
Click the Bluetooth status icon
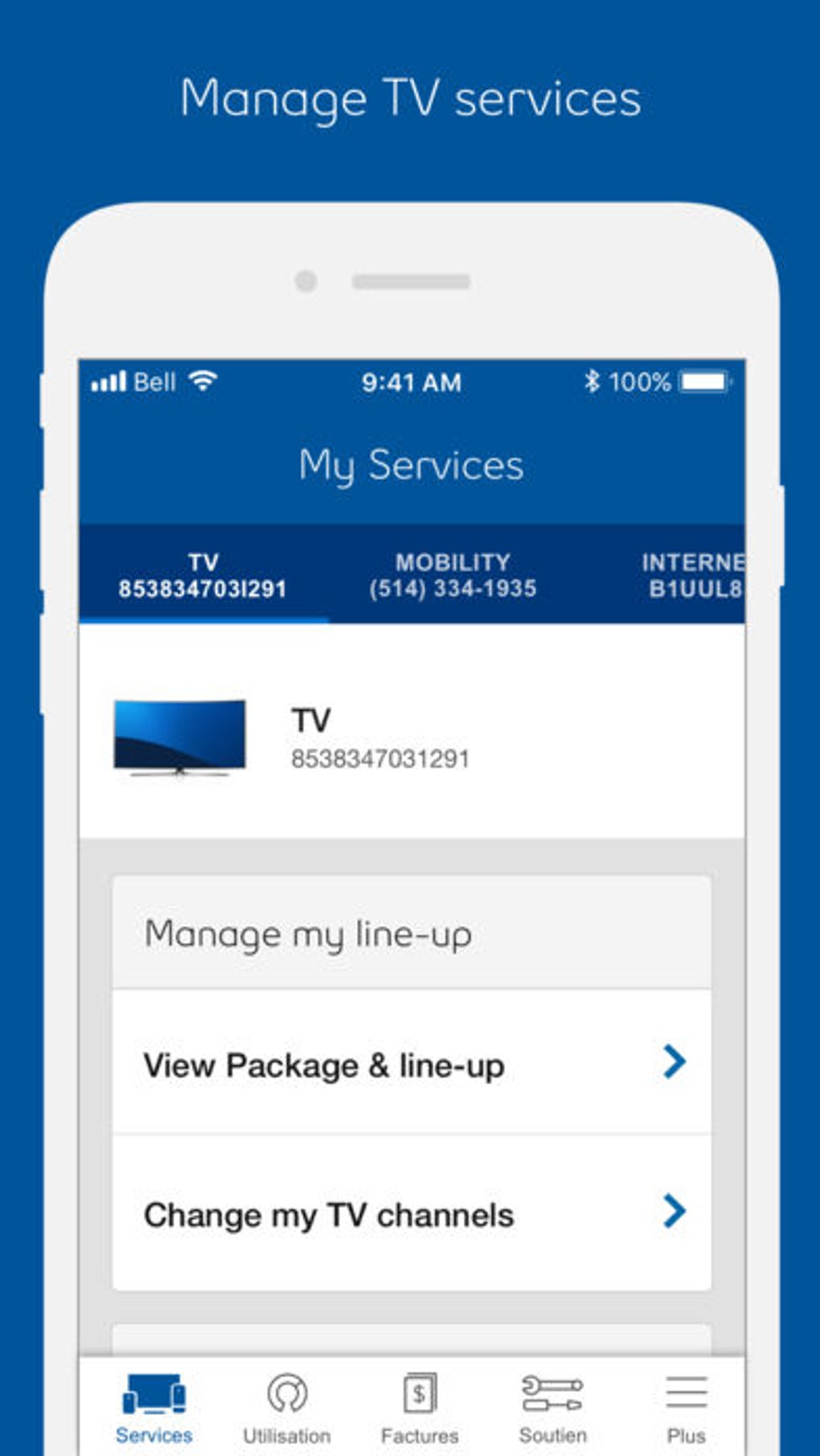point(592,381)
